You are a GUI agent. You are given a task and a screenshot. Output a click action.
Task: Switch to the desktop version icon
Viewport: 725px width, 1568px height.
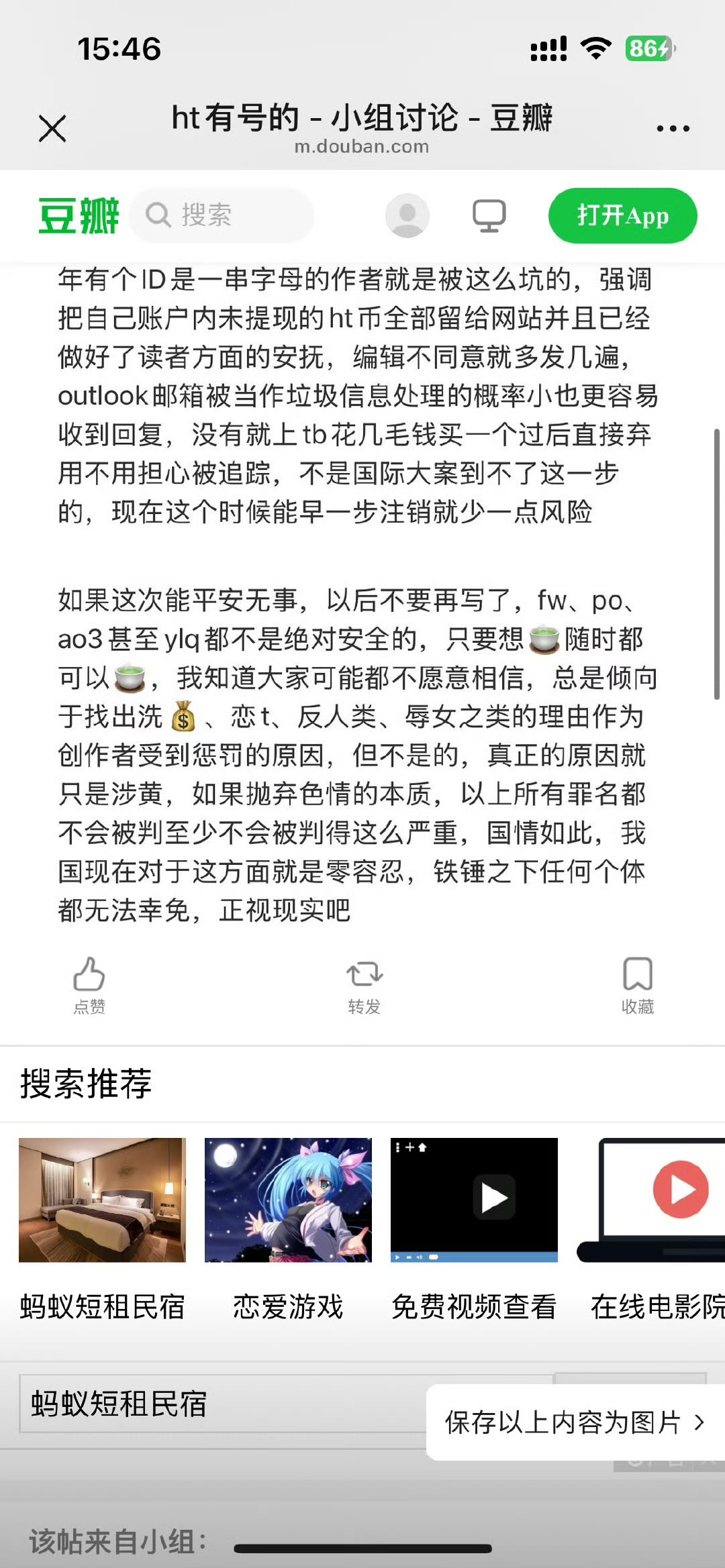pos(489,215)
